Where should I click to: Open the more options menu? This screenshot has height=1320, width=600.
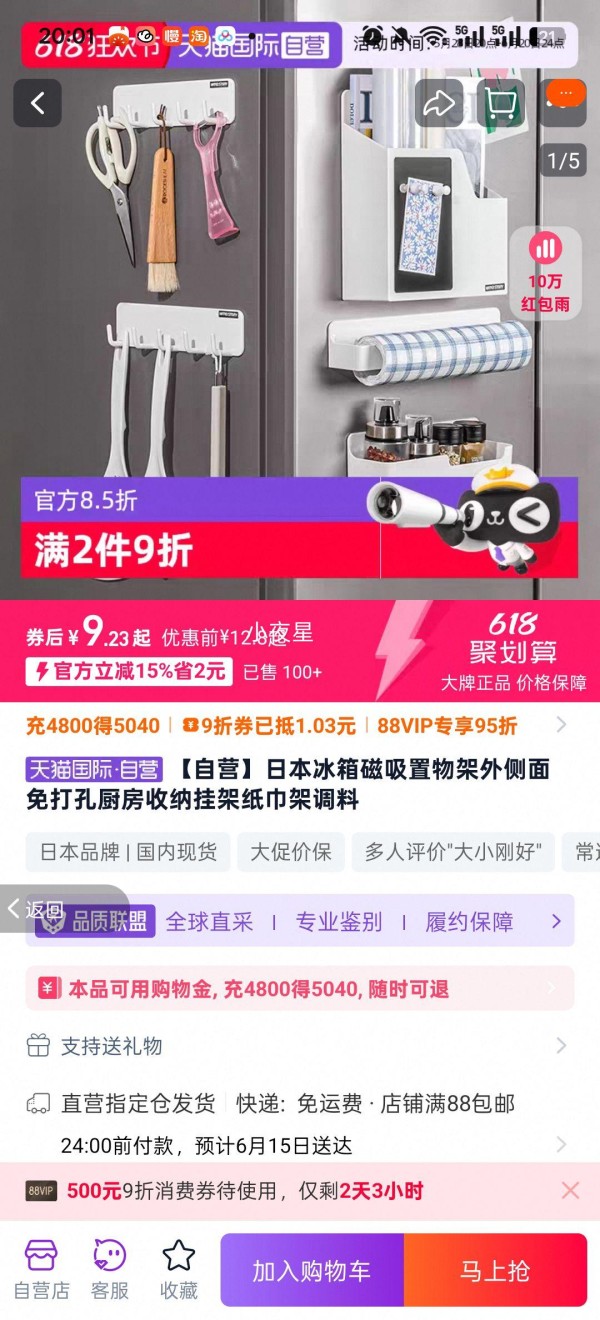[565, 95]
